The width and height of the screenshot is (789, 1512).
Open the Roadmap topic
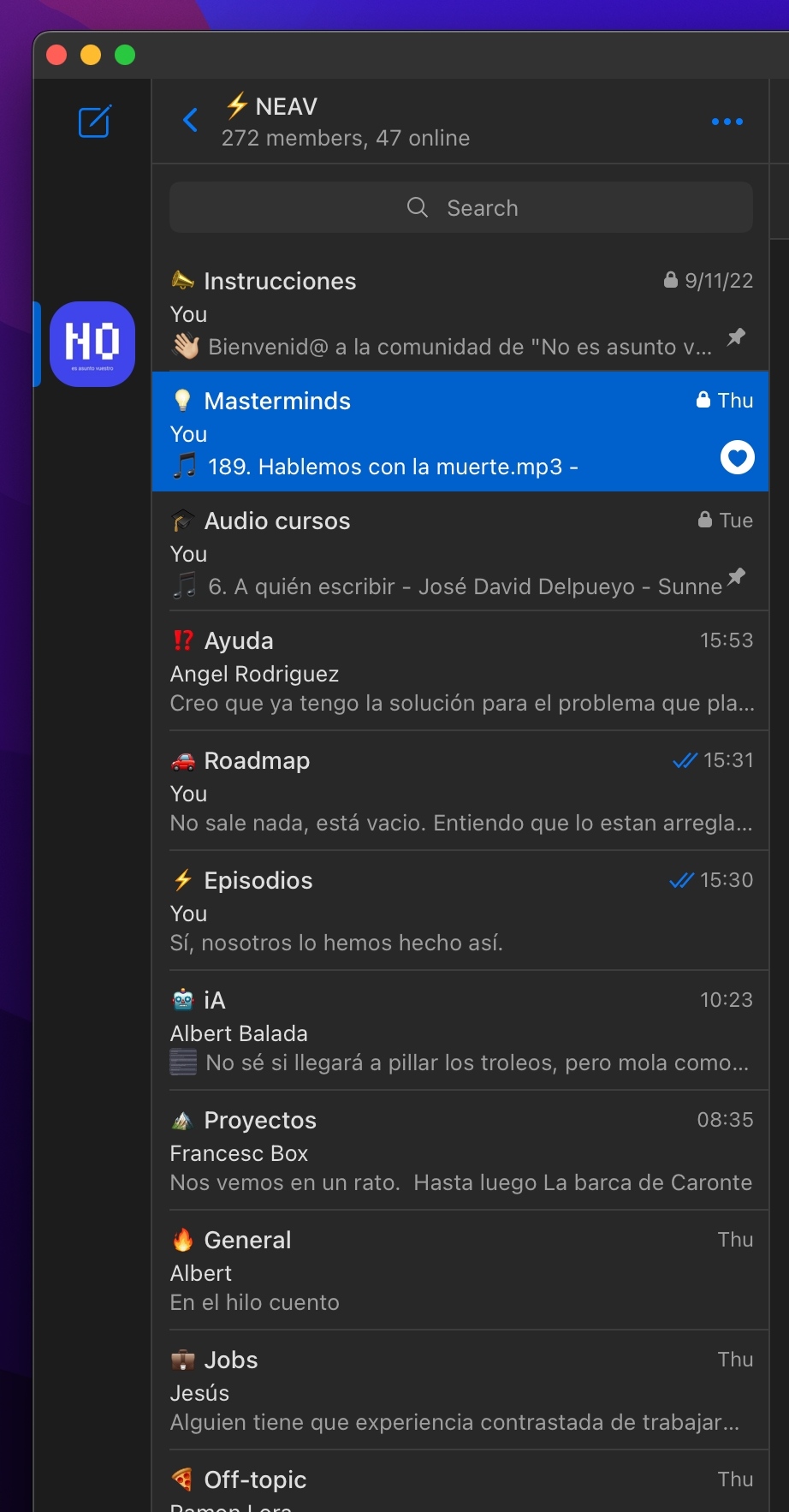point(460,791)
